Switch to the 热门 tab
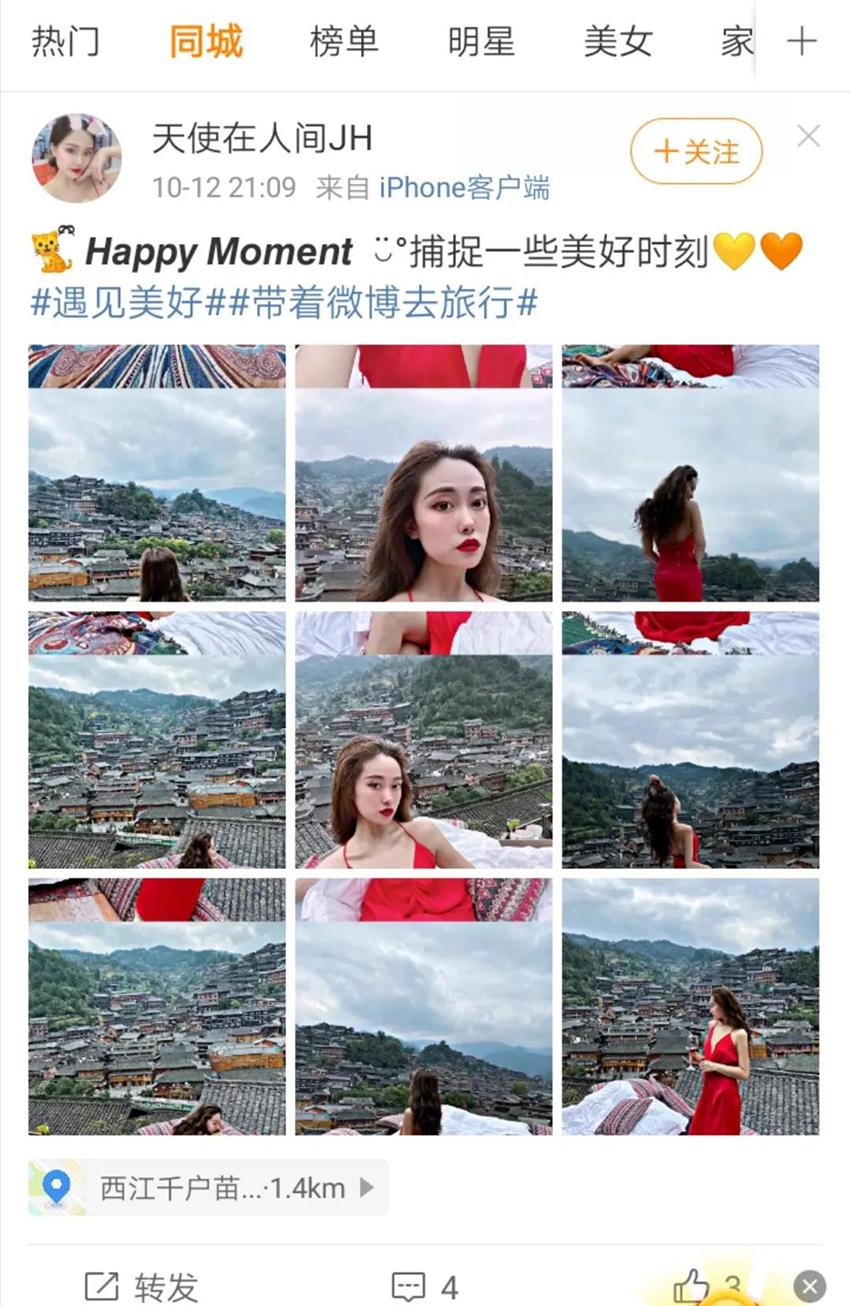Viewport: 850px width, 1306px height. coord(66,42)
